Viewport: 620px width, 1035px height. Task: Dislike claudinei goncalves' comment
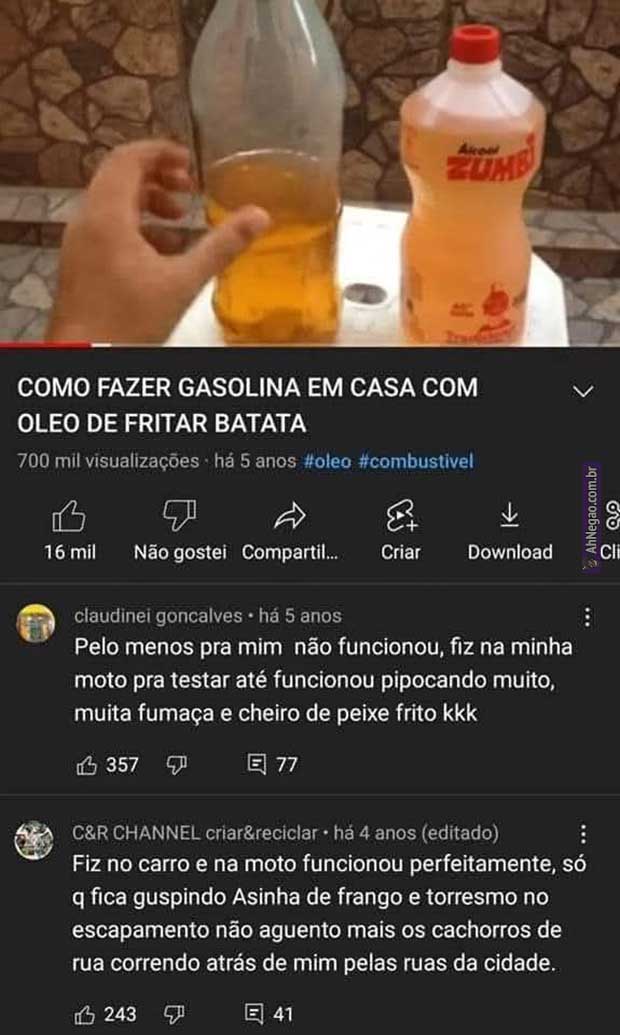pyautogui.click(x=176, y=765)
